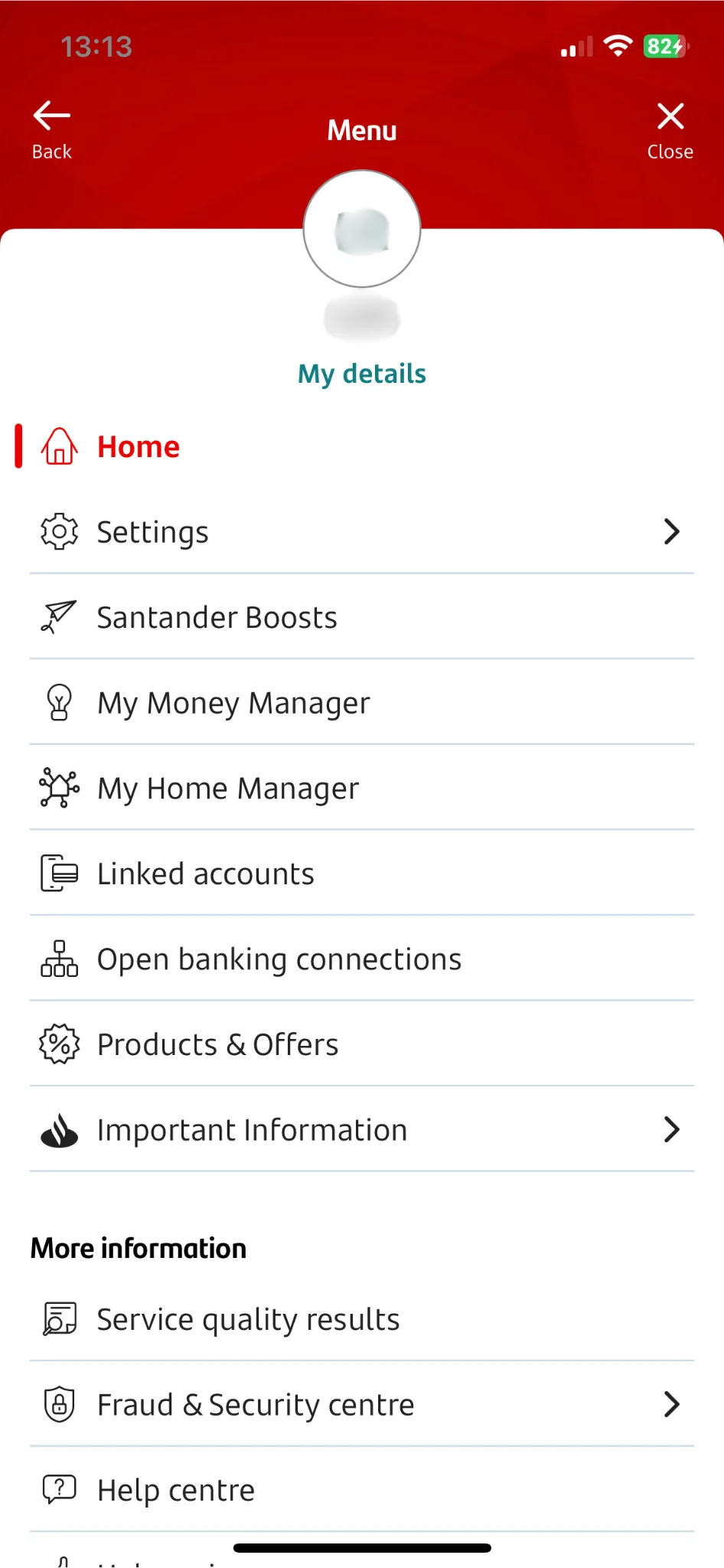Open My details link
Image resolution: width=724 pixels, height=1568 pixels.
click(362, 374)
